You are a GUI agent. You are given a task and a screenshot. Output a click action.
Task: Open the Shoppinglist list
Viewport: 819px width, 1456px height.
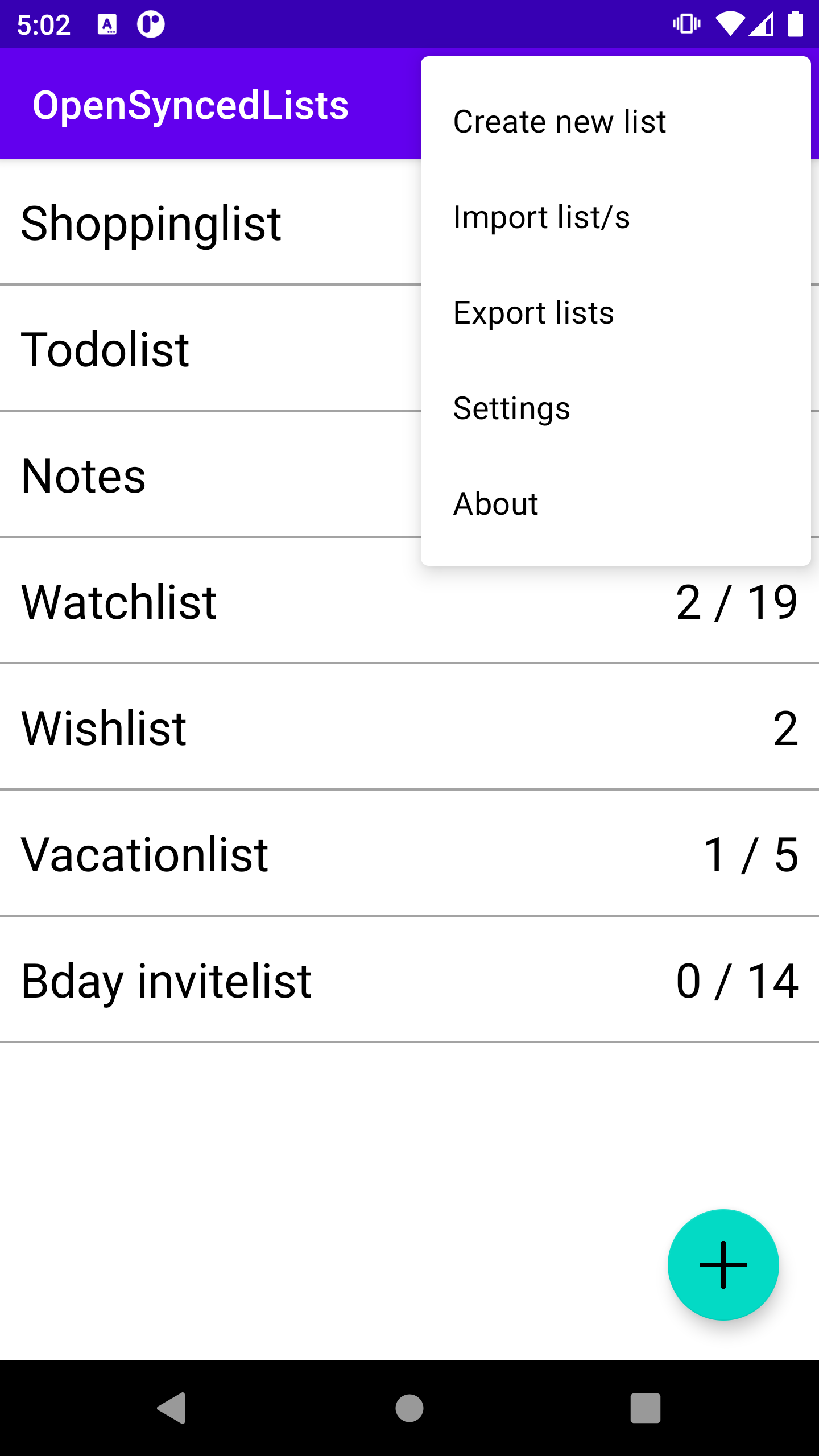point(210,222)
